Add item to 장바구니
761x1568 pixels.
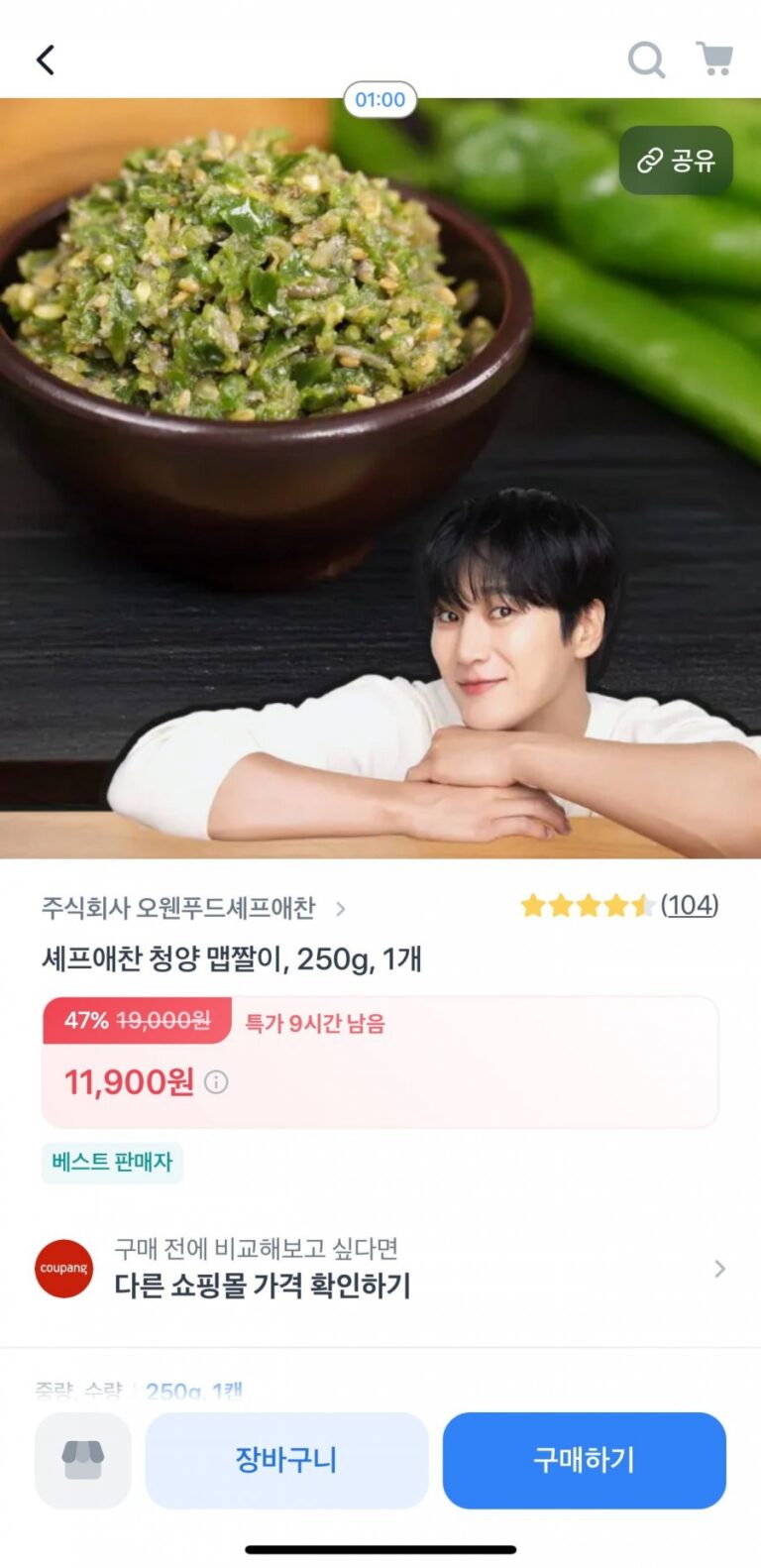click(x=286, y=1460)
